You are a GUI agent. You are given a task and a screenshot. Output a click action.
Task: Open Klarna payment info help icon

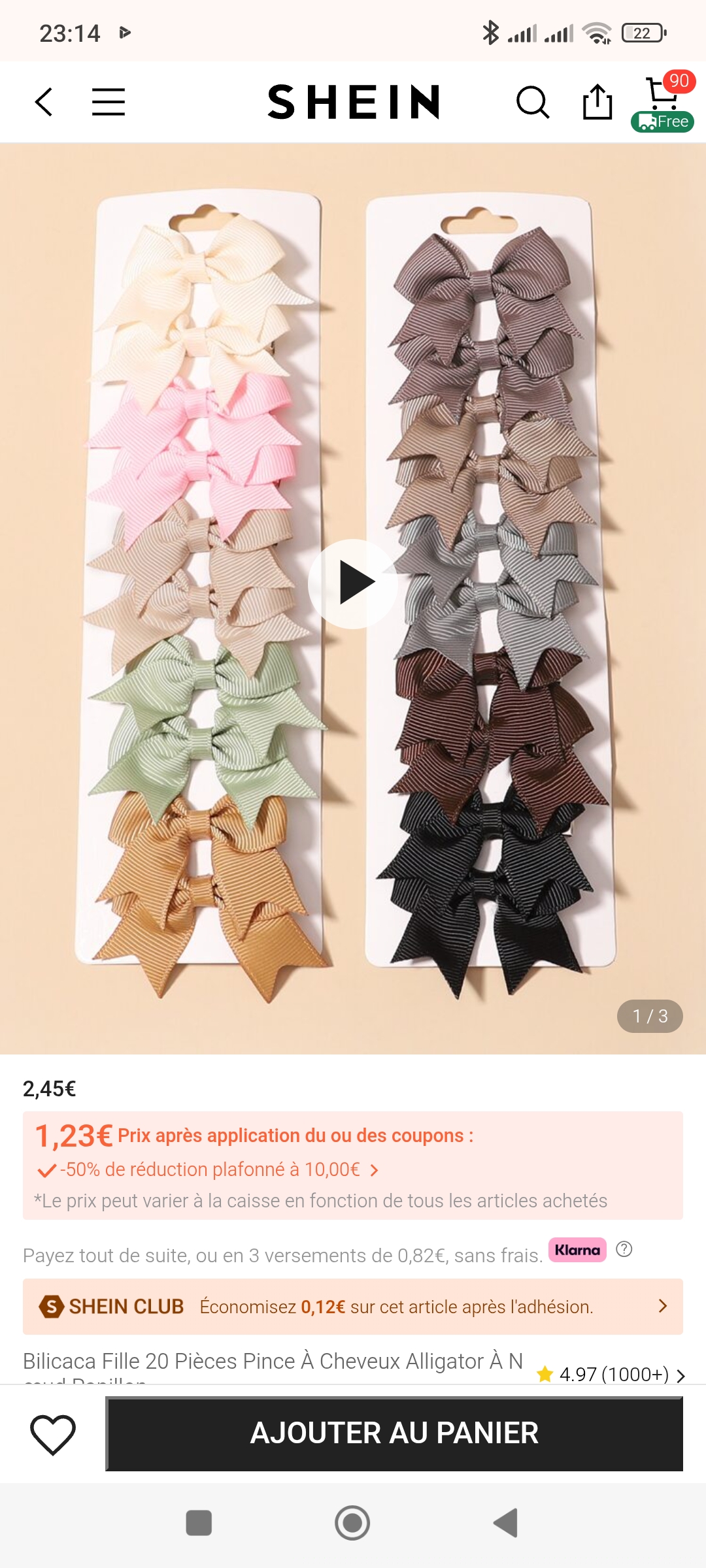coord(624,1249)
